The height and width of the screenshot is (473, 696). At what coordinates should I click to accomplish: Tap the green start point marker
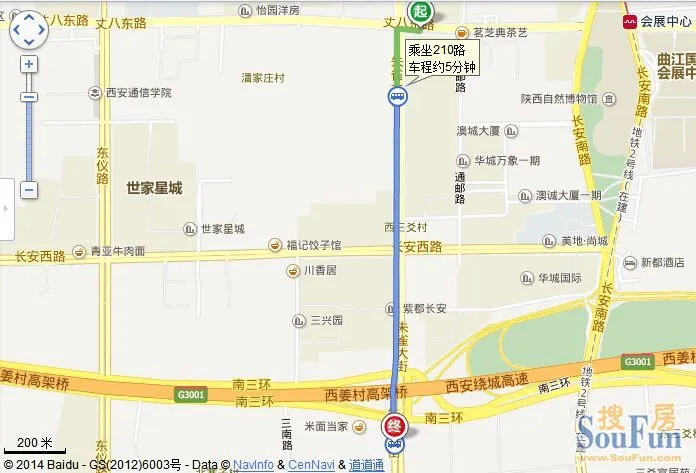click(x=419, y=12)
